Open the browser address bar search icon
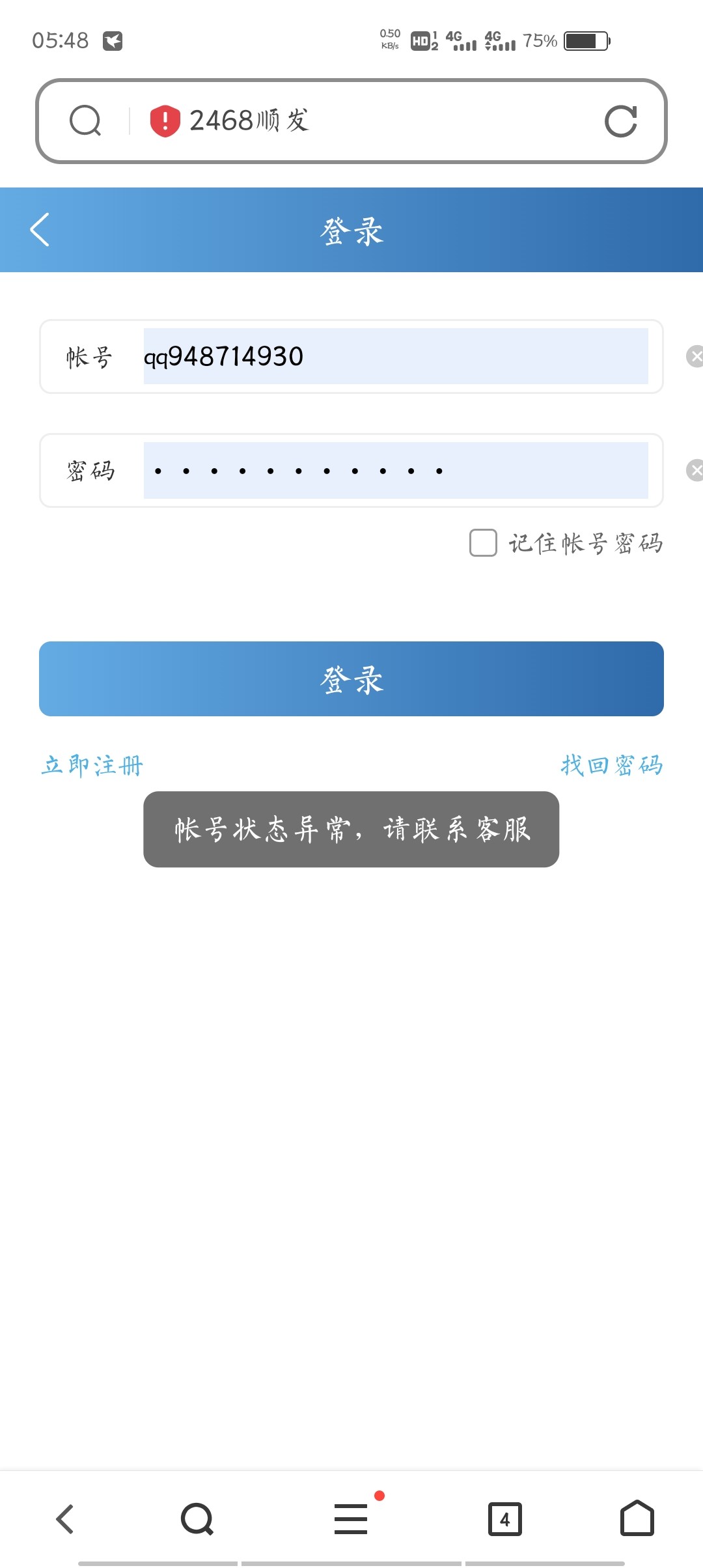This screenshot has height=1568, width=703. (85, 121)
